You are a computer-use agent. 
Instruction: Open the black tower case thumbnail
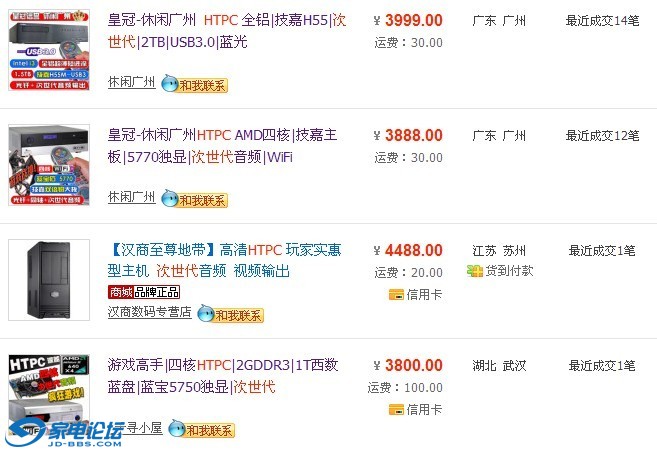[x=49, y=279]
